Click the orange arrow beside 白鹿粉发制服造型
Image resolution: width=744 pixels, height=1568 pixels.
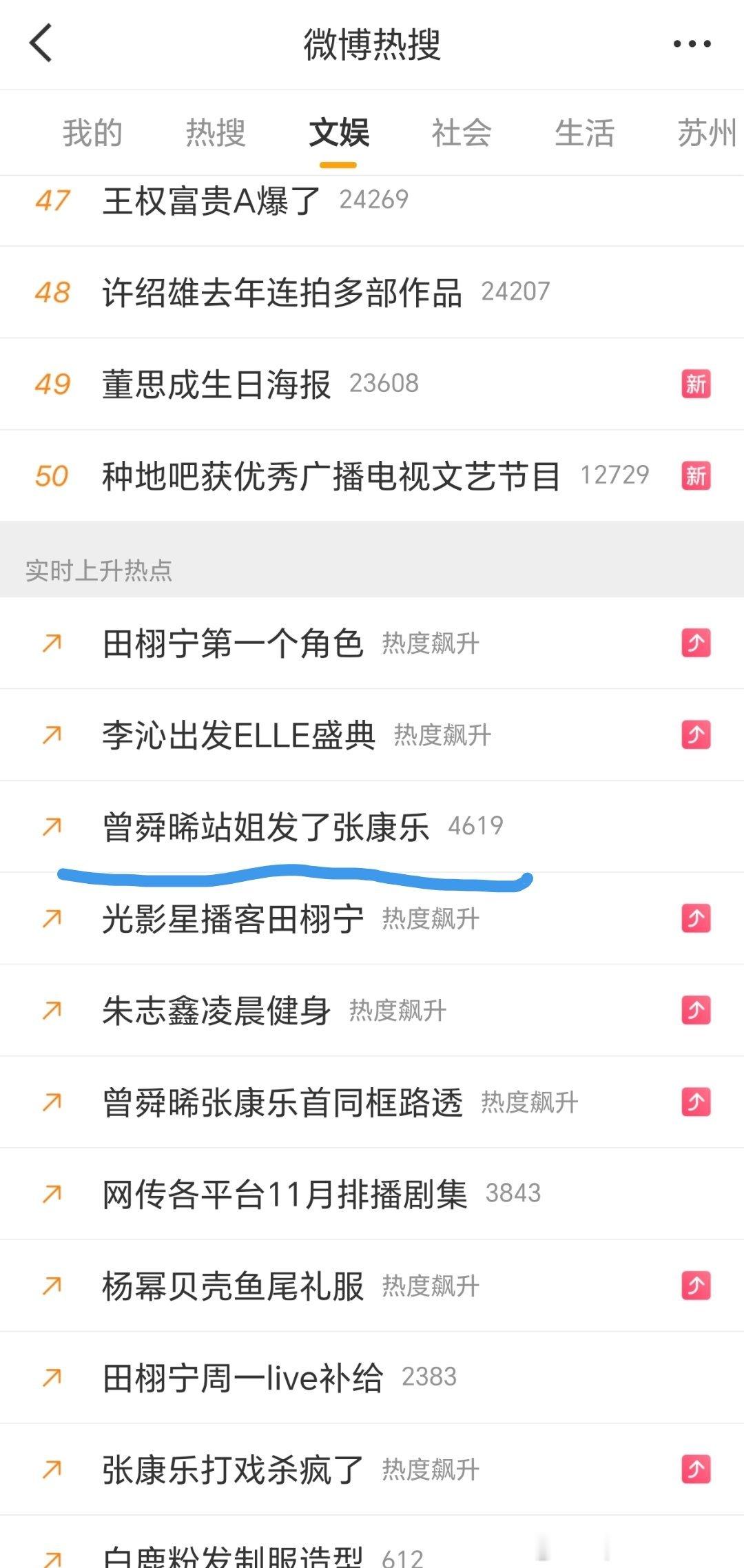(51, 1556)
